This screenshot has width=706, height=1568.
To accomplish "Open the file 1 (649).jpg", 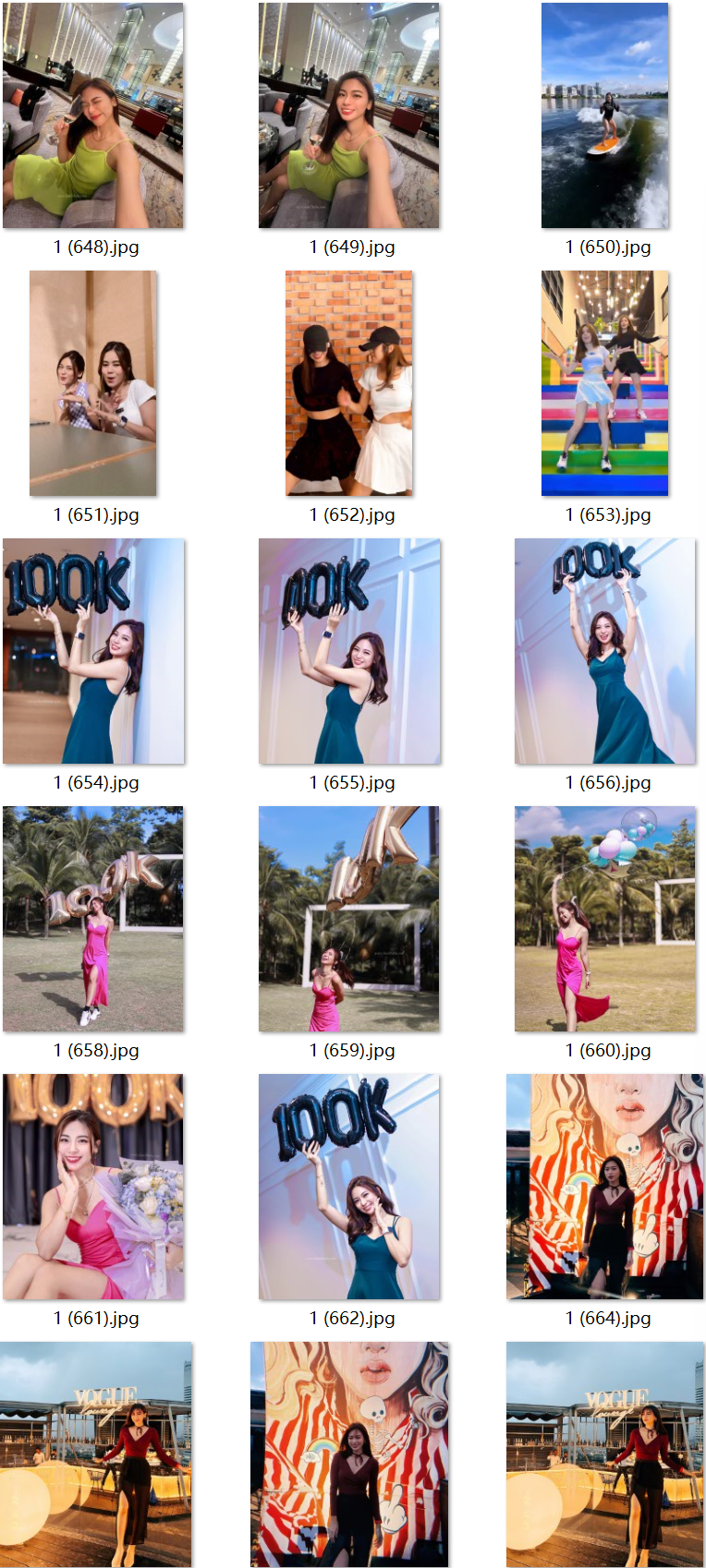I will pyautogui.click(x=349, y=115).
